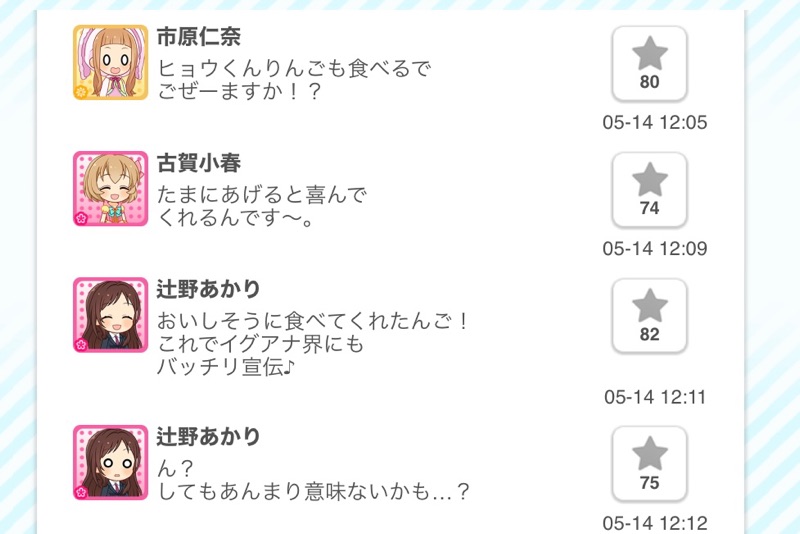Star 市原仁奈's post with 80 stars
This screenshot has width=800, height=534.
pyautogui.click(x=649, y=64)
